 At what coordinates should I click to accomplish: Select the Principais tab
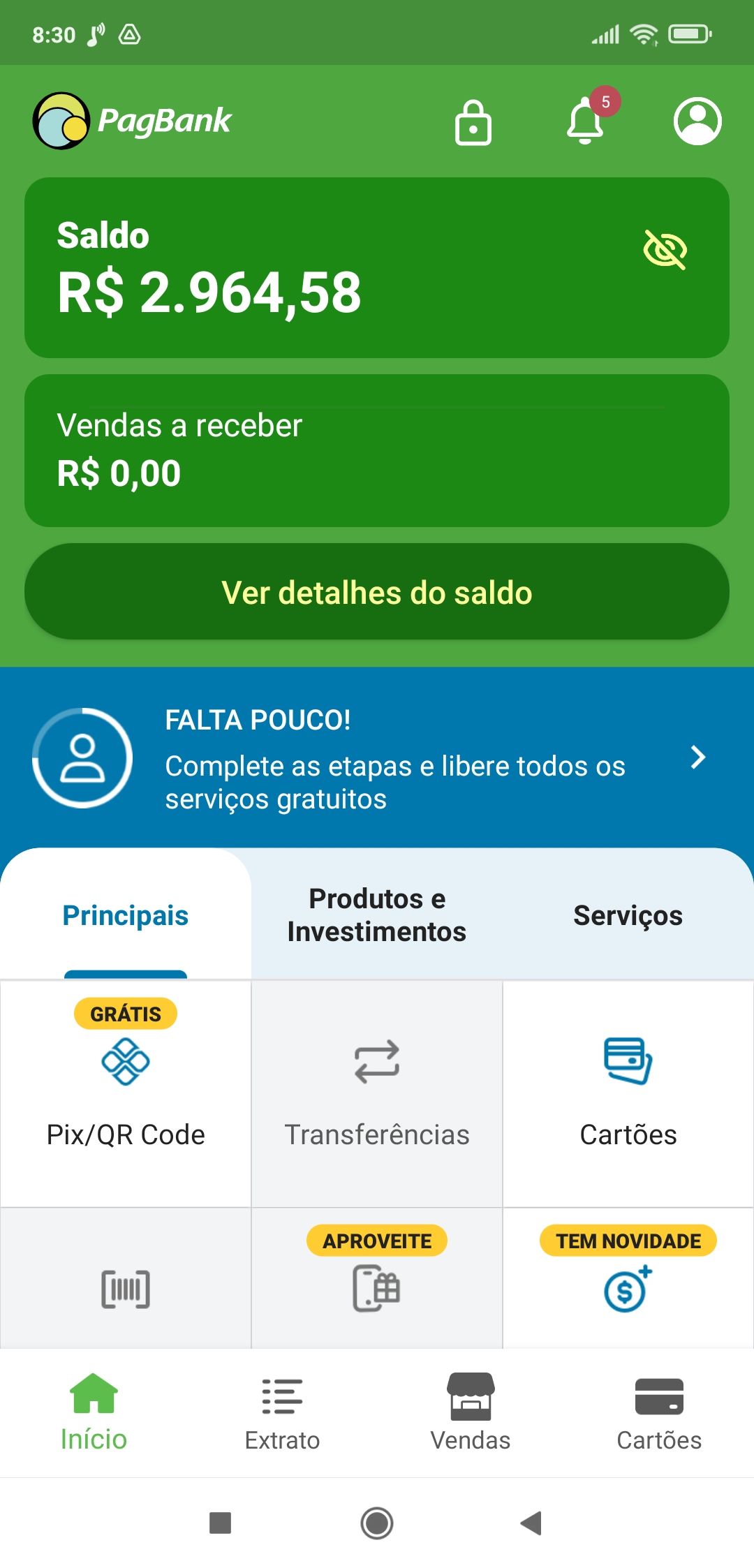(x=126, y=915)
